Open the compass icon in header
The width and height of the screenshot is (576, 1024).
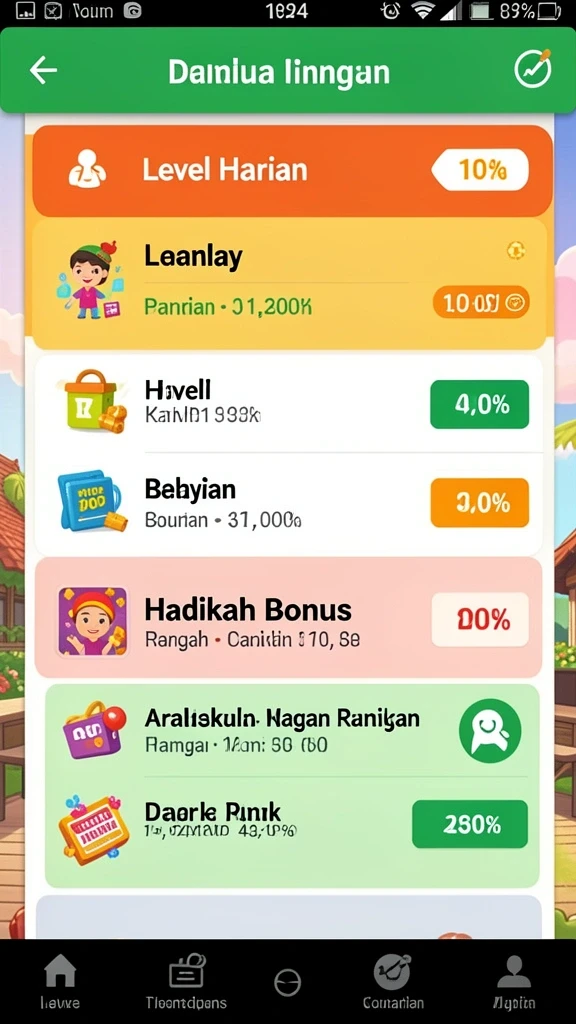pyautogui.click(x=533, y=69)
